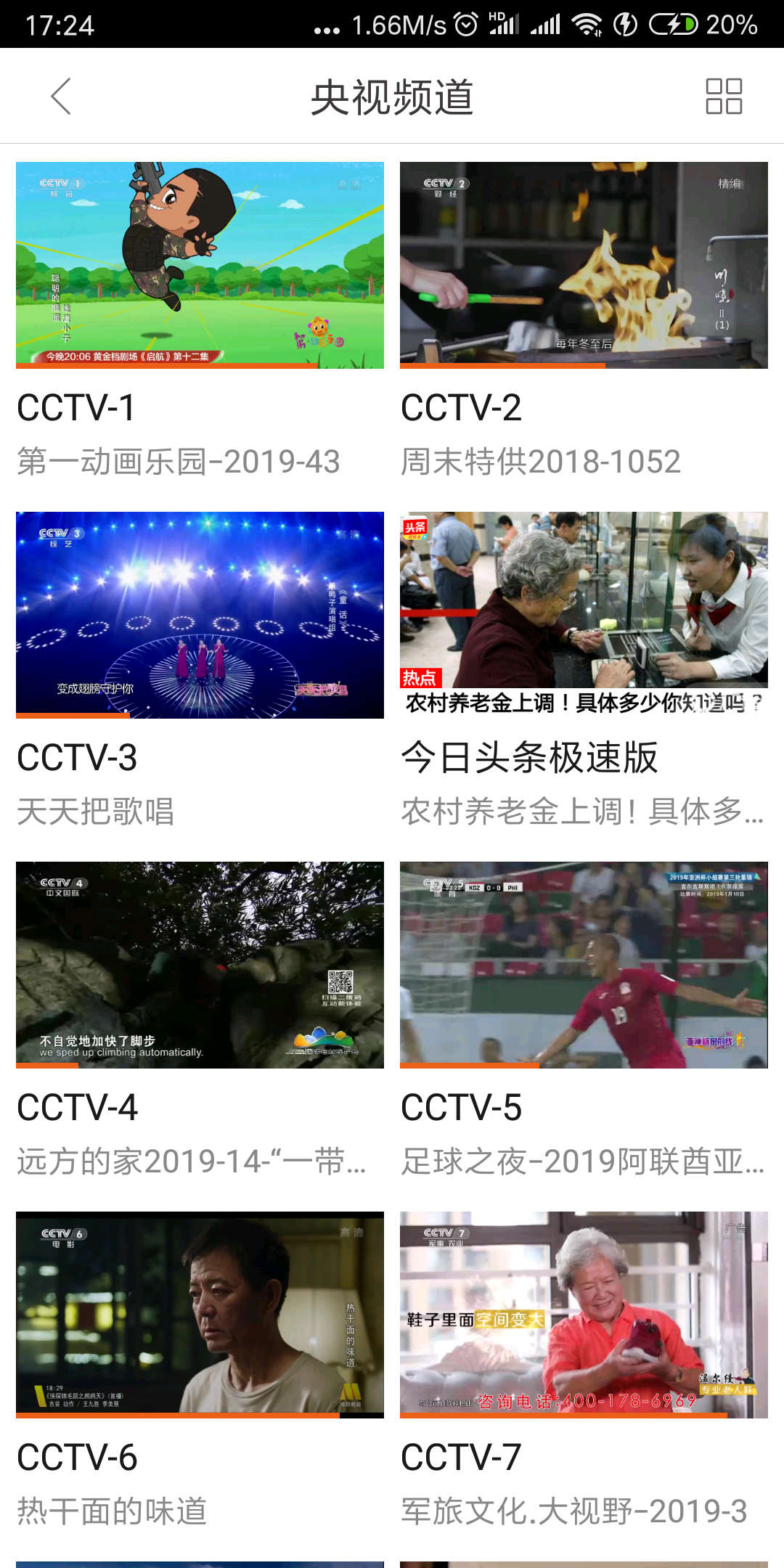The width and height of the screenshot is (784, 1568).
Task: Open CCTV-6 热干面的味道 channel
Action: click(200, 1315)
